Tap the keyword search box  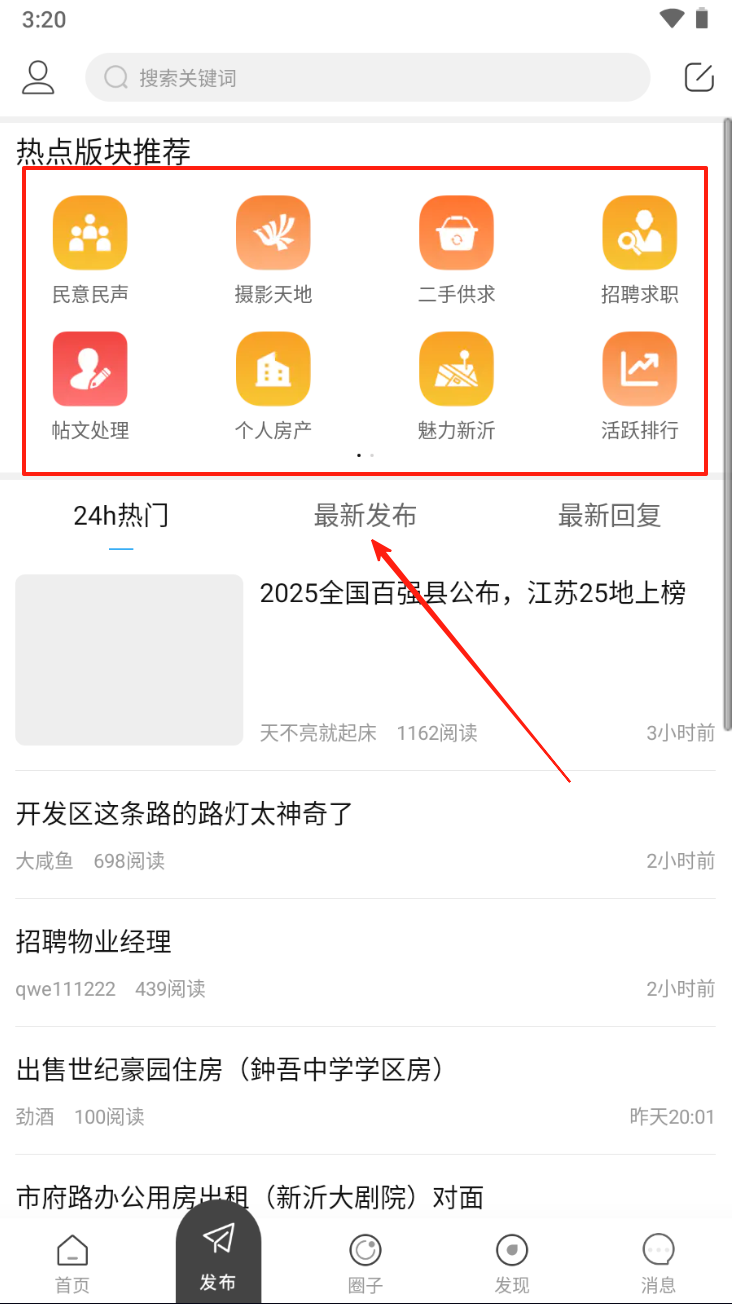(368, 77)
